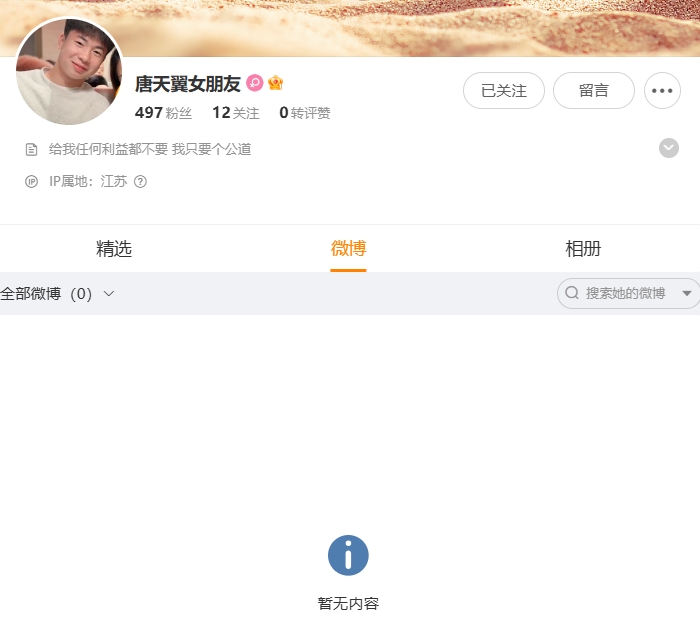
Task: View the 12 关注 following list
Action: click(235, 113)
